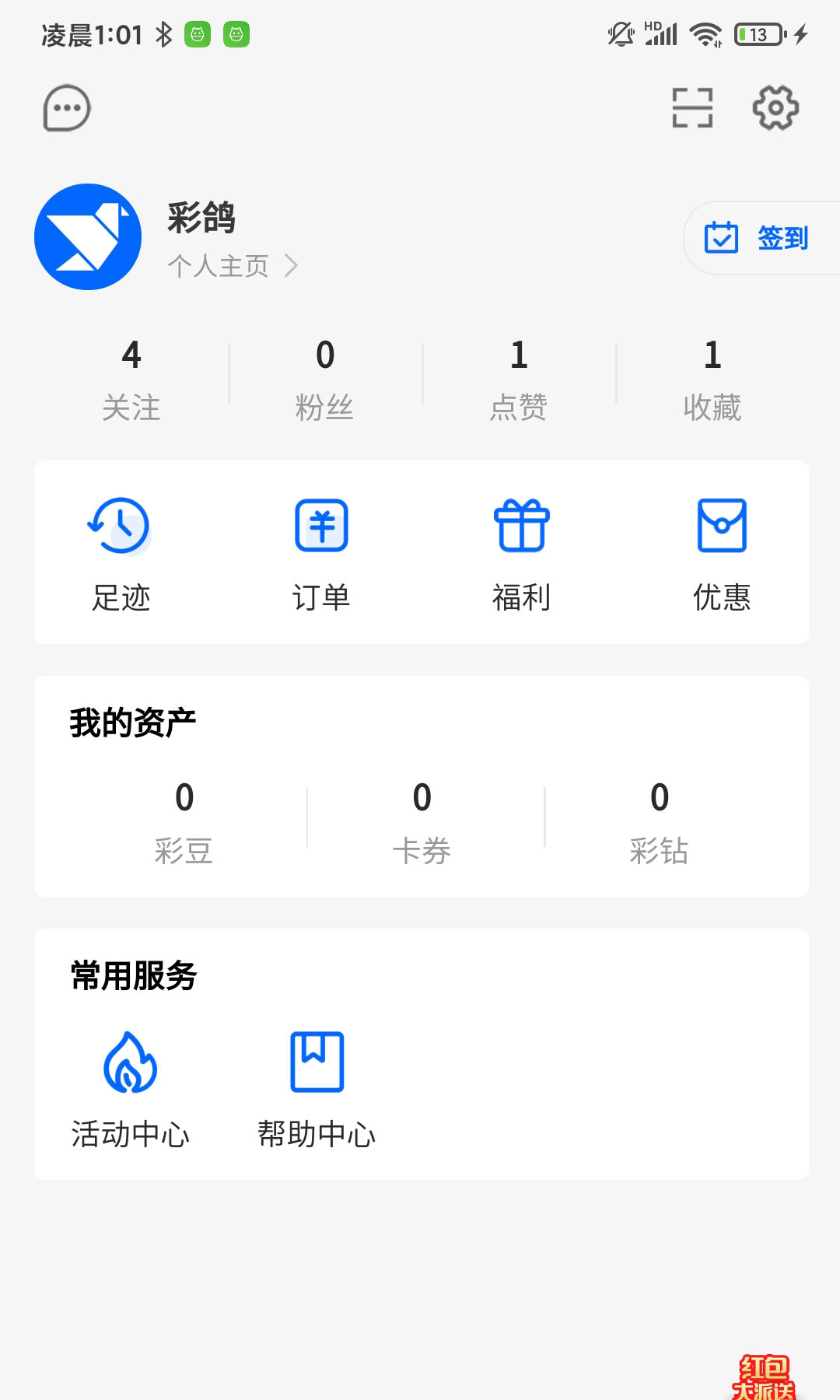840x1400 pixels.
Task: Open the 点赞 likes list
Action: coord(519,378)
